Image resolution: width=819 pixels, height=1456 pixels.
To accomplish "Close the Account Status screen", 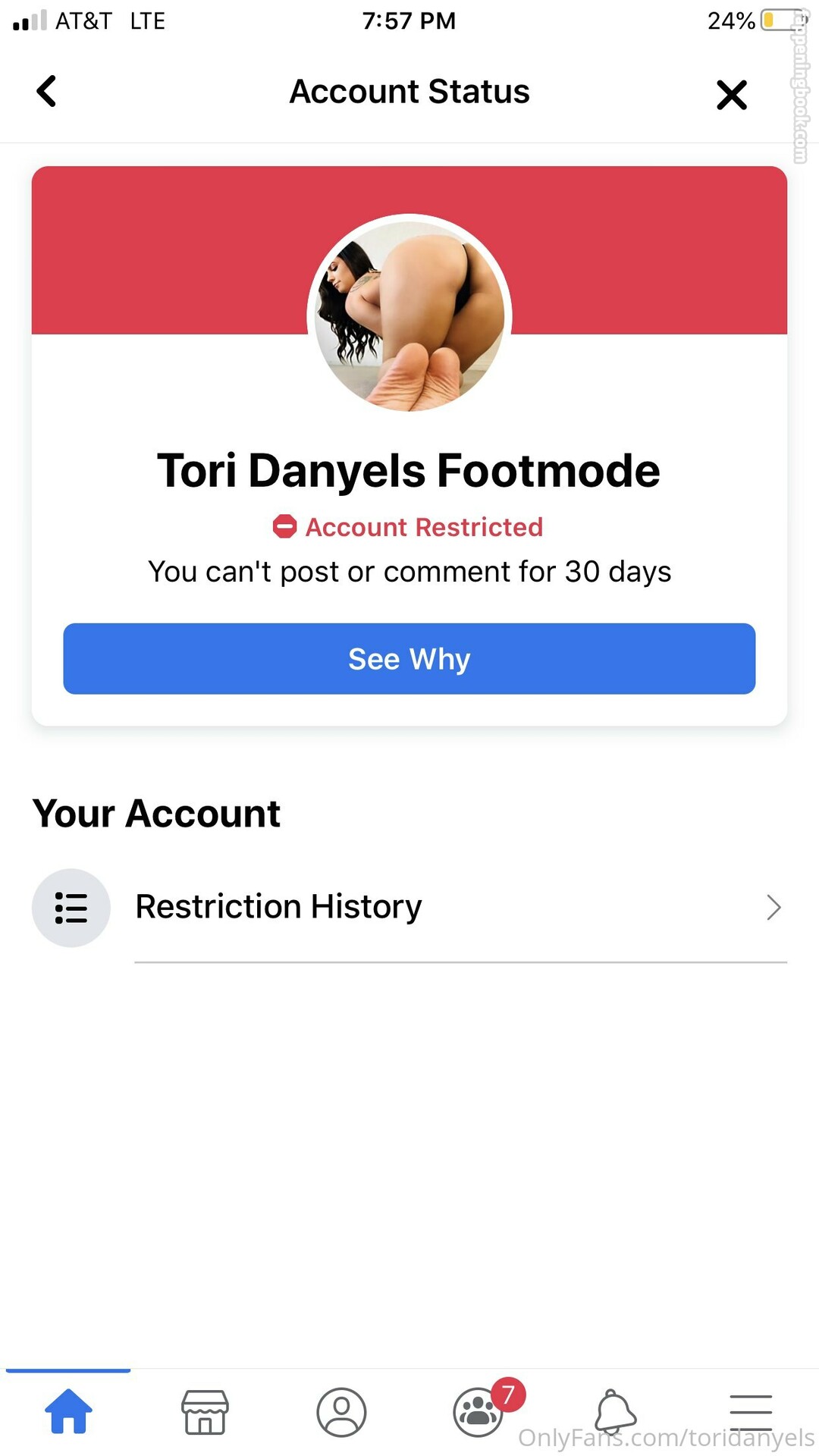I will [x=732, y=95].
